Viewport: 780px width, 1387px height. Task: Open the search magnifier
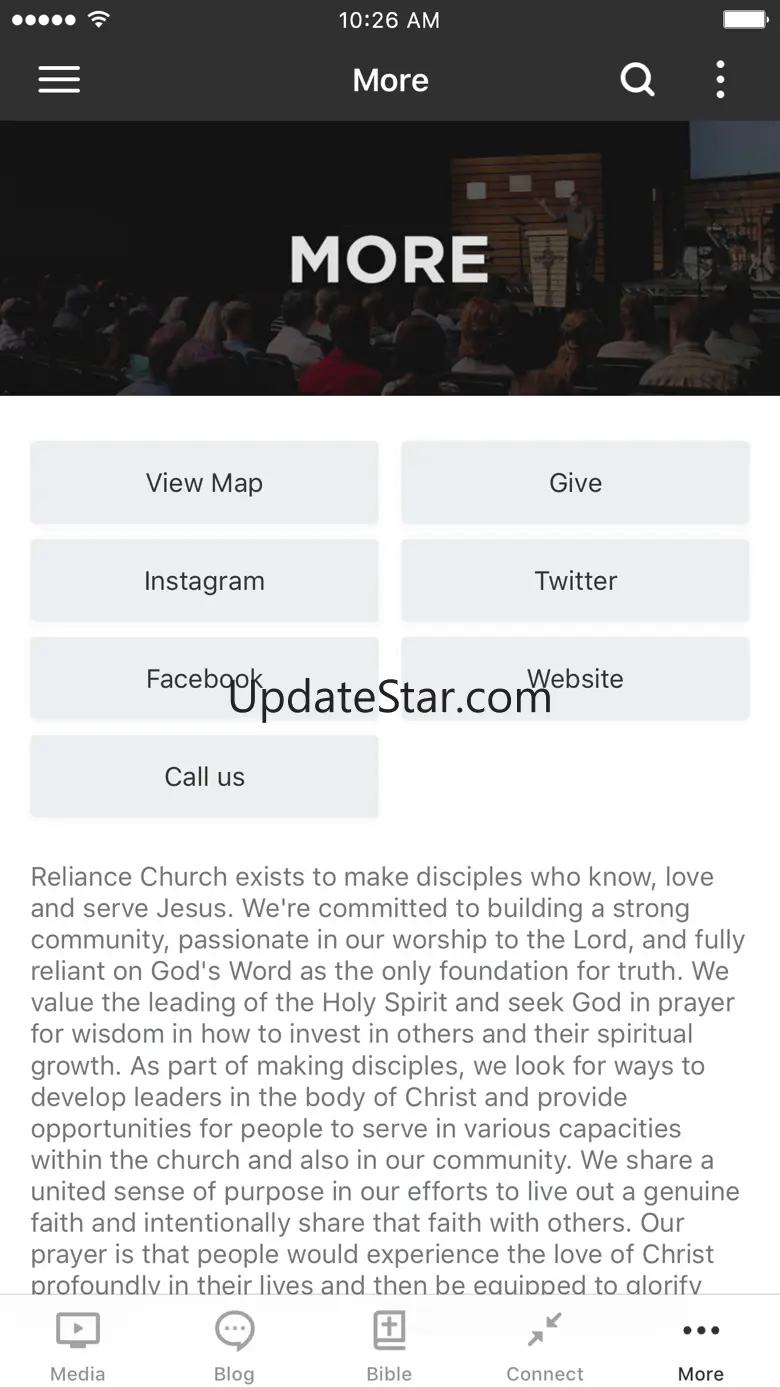(637, 80)
